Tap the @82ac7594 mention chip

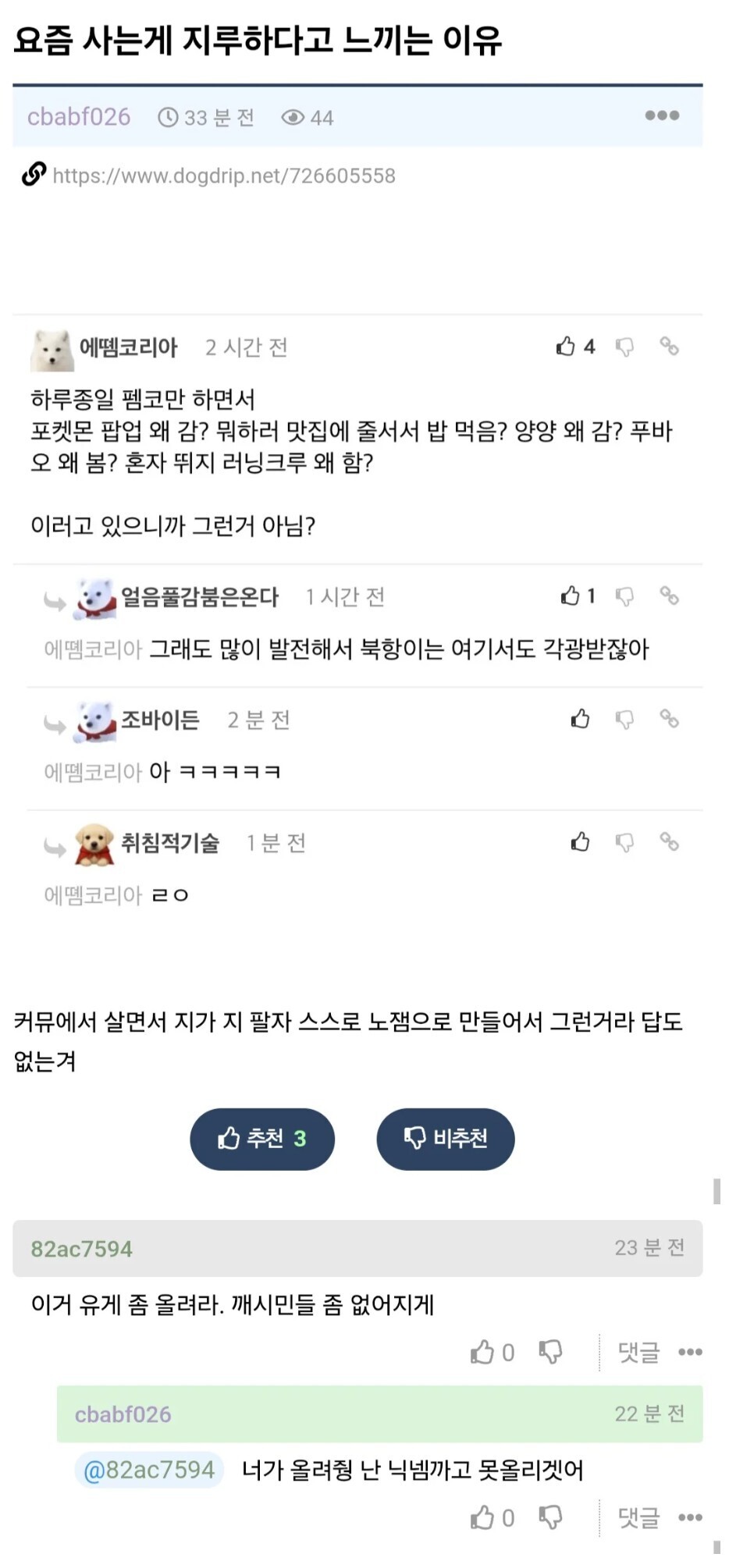point(149,1470)
